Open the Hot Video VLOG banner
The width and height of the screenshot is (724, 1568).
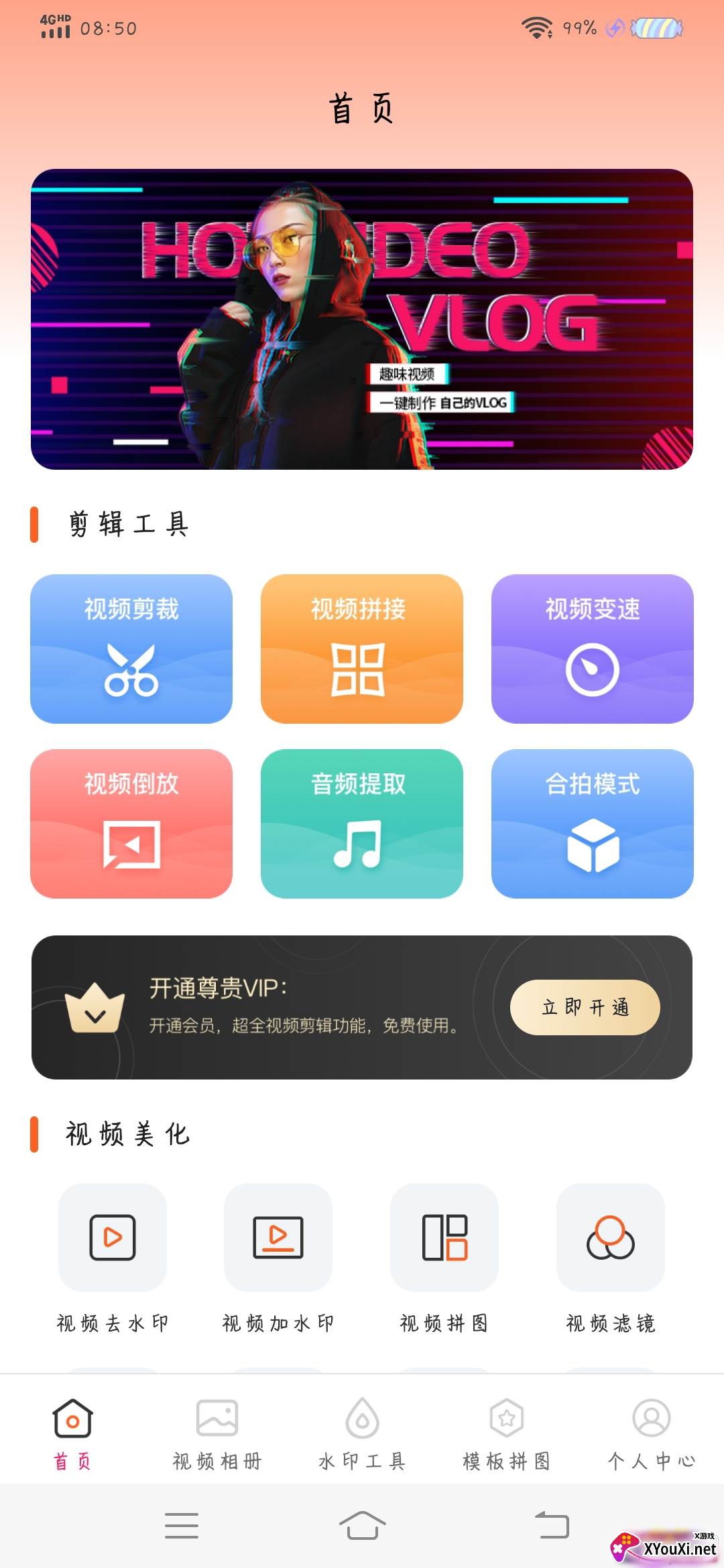[x=362, y=319]
